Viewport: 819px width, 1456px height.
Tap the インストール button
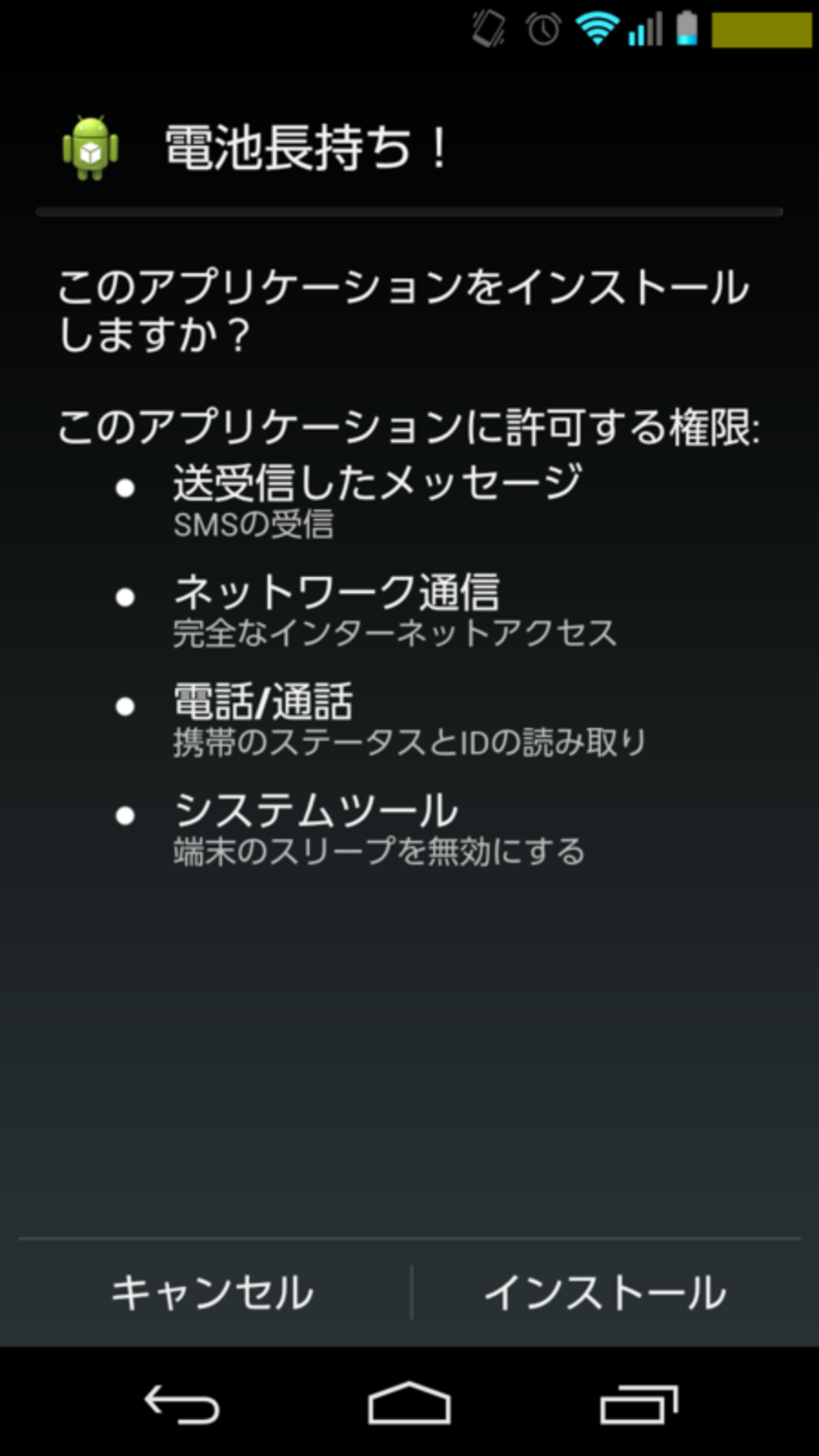pyautogui.click(x=605, y=1292)
